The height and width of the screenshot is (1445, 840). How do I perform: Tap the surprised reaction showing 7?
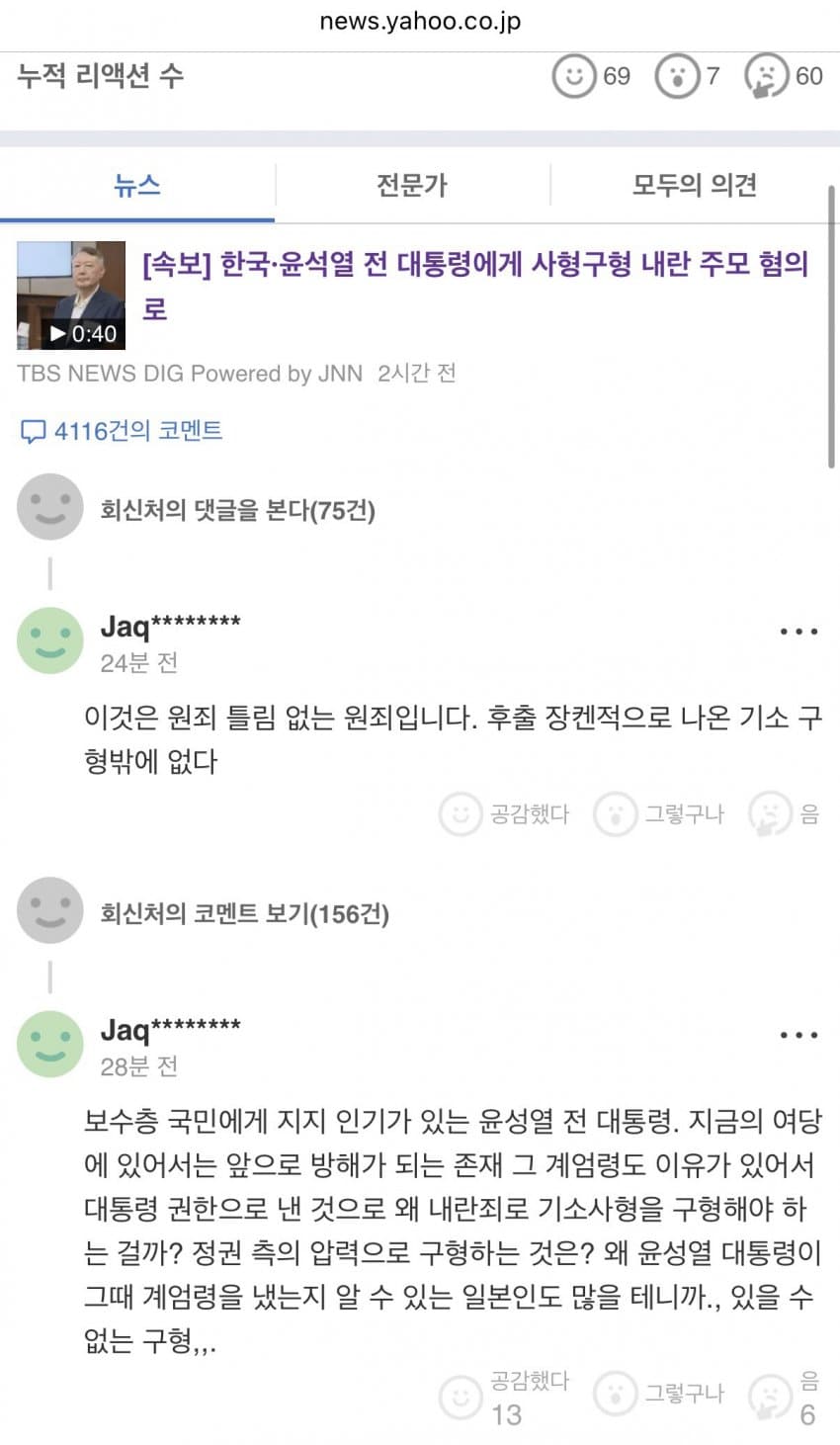688,76
